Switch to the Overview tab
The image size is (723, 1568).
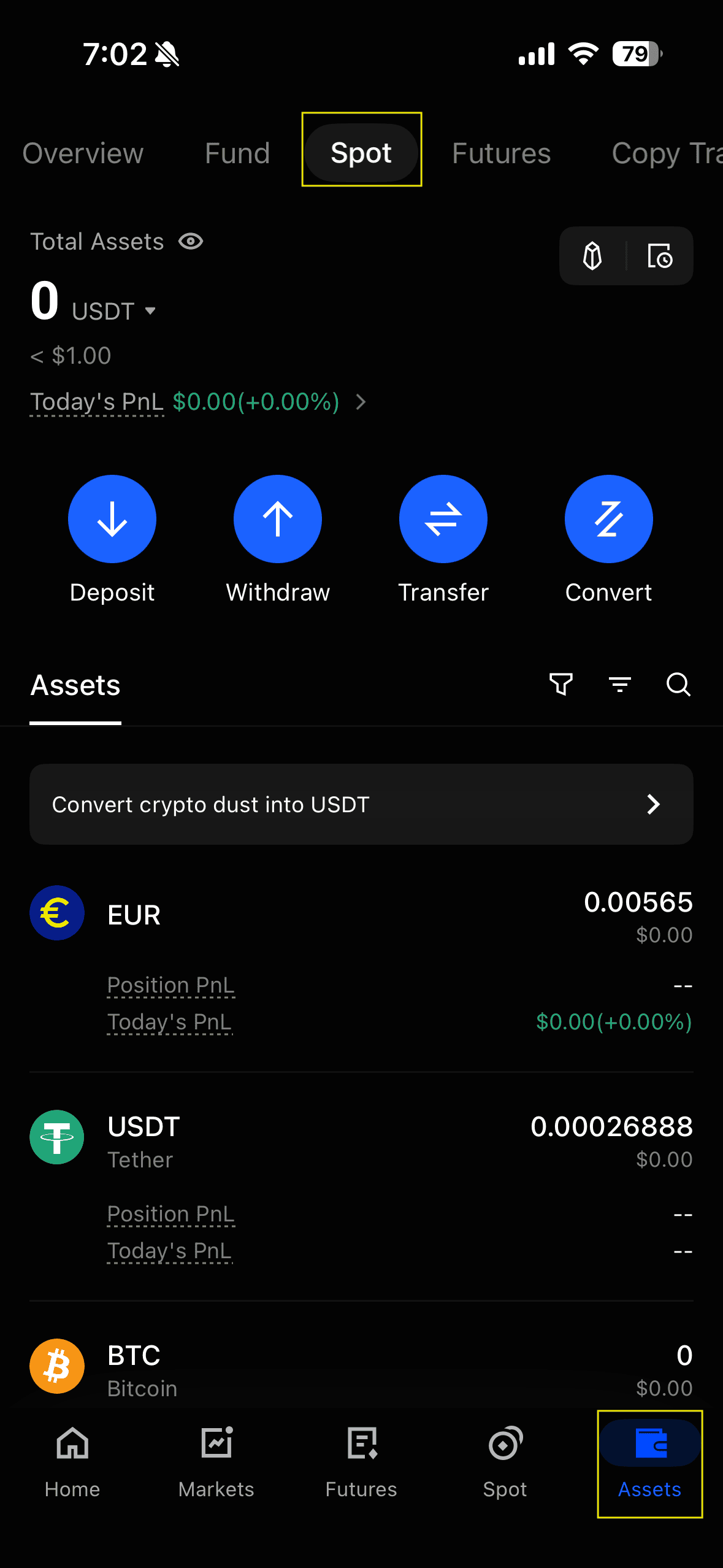(x=83, y=153)
